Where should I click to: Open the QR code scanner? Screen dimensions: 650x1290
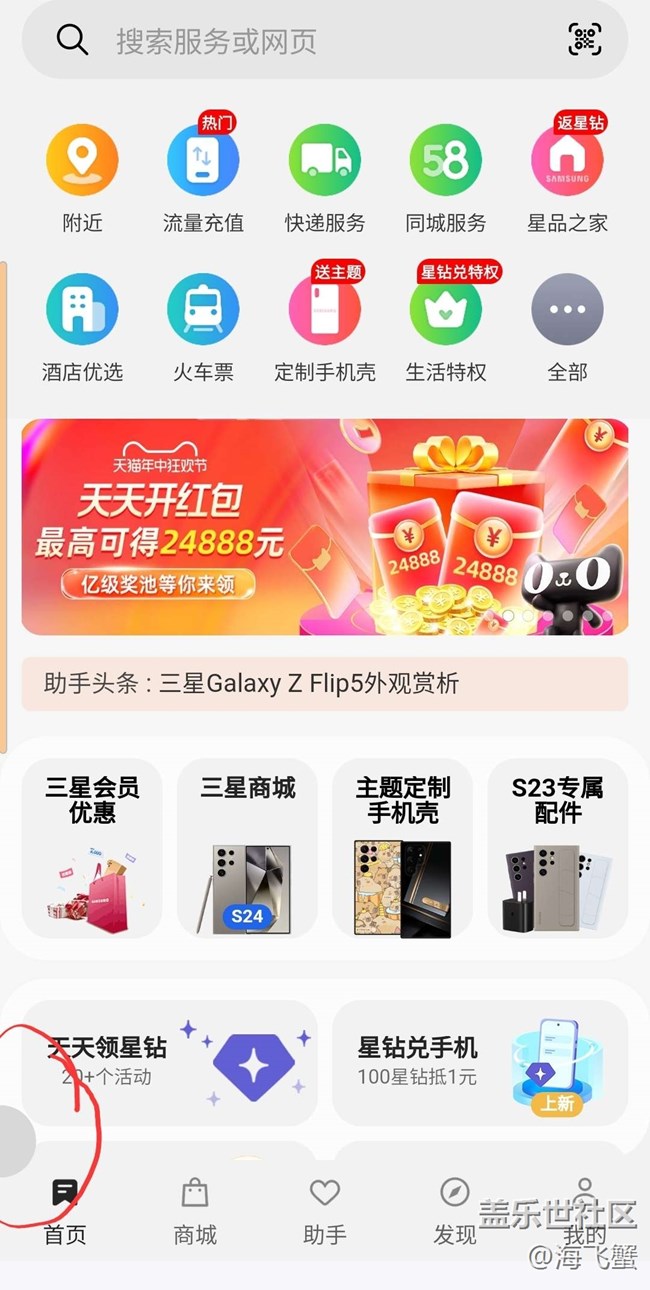click(586, 40)
